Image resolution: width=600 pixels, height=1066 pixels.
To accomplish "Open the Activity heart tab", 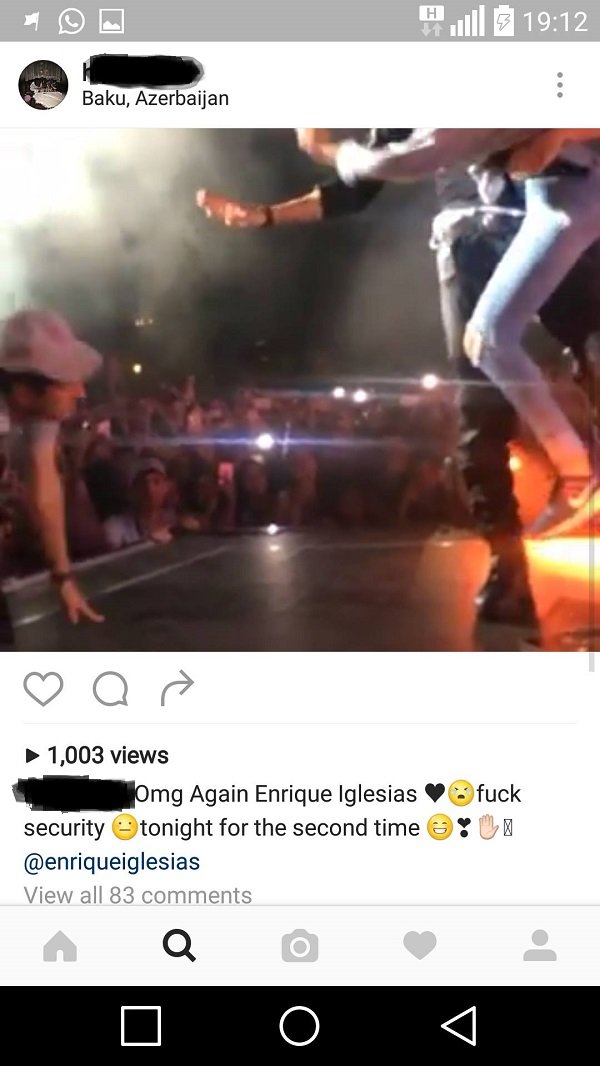I will 420,946.
